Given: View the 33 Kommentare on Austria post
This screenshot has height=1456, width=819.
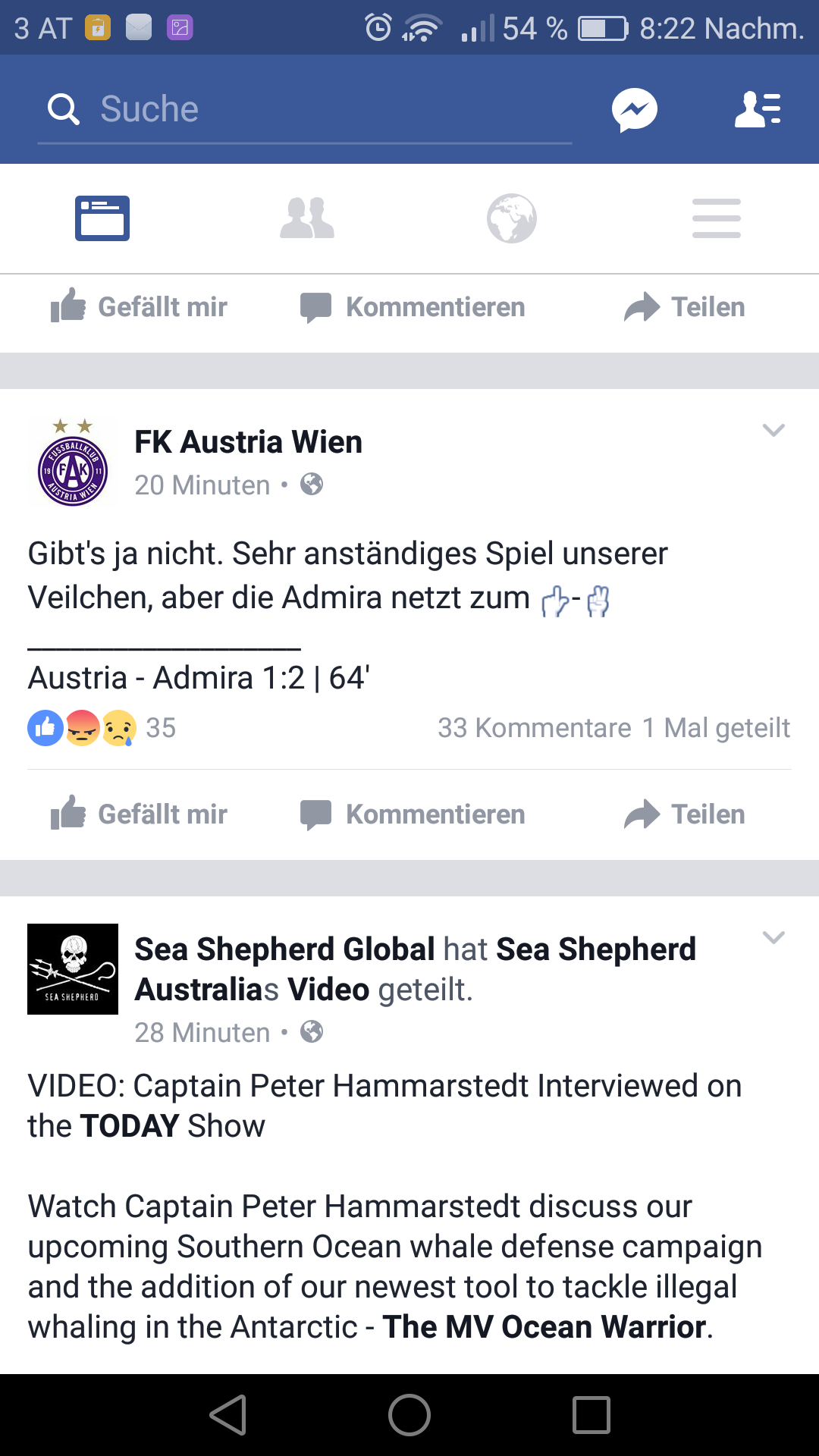Looking at the screenshot, I should 534,728.
